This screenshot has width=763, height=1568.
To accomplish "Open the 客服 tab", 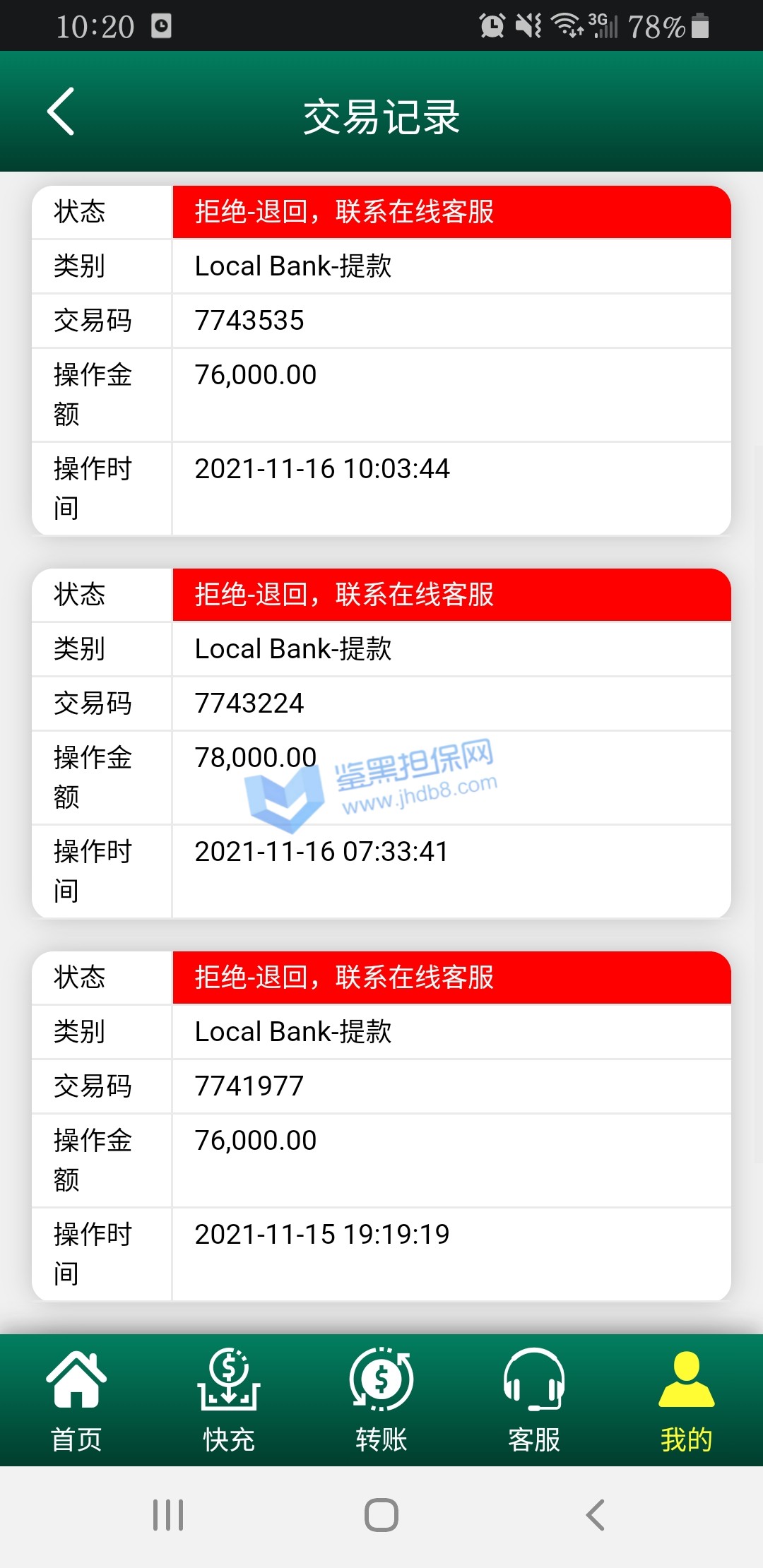I will pyautogui.click(x=534, y=1400).
